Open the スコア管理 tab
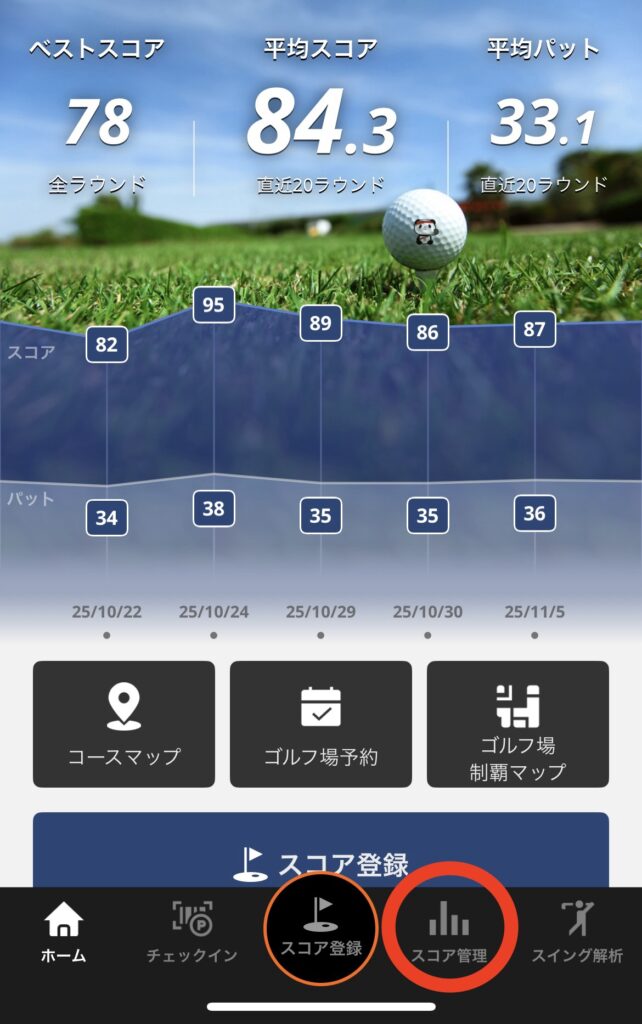Viewport: 642px width, 1024px height. [x=449, y=932]
